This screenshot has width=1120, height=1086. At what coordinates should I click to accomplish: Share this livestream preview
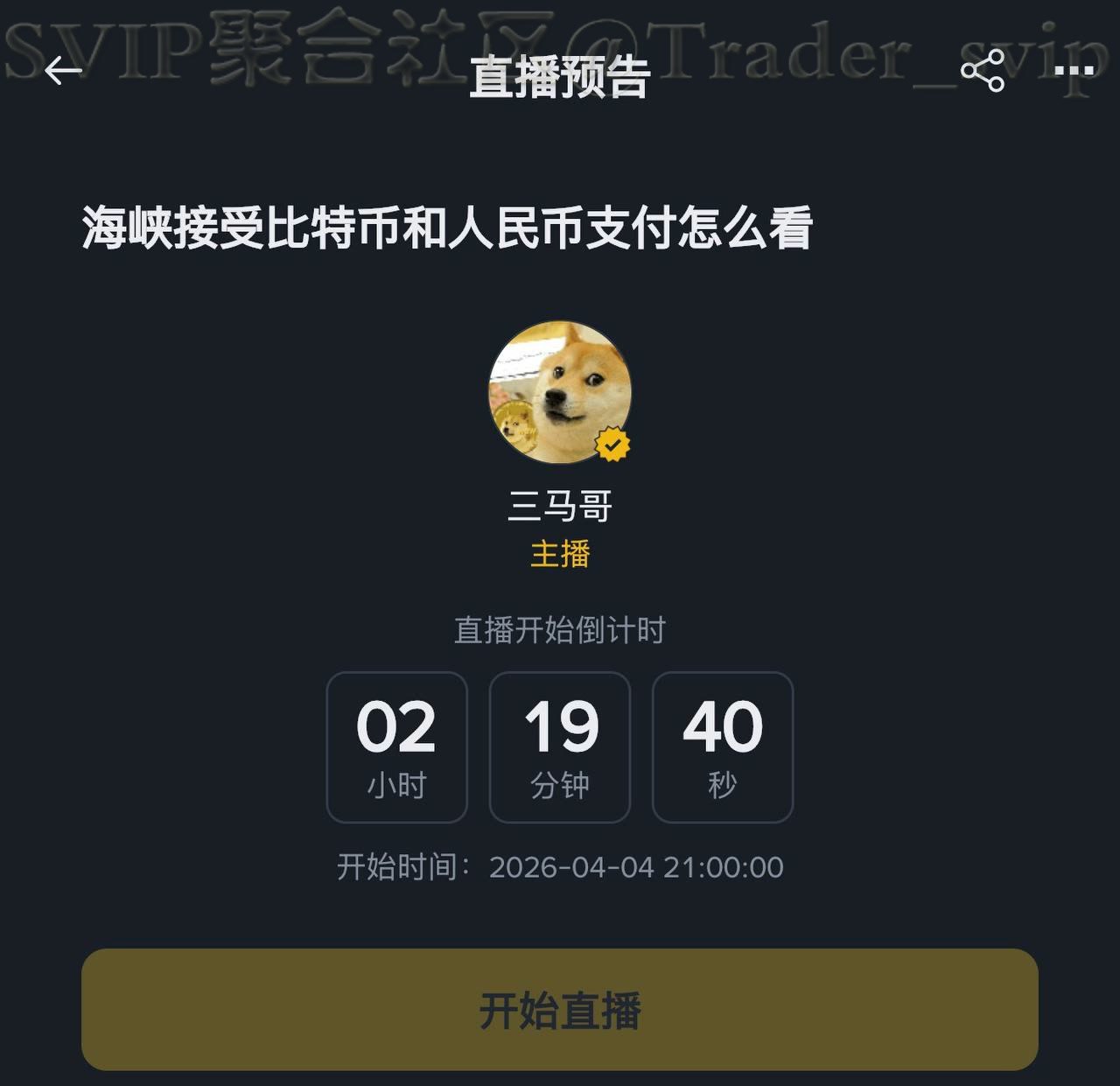click(982, 71)
